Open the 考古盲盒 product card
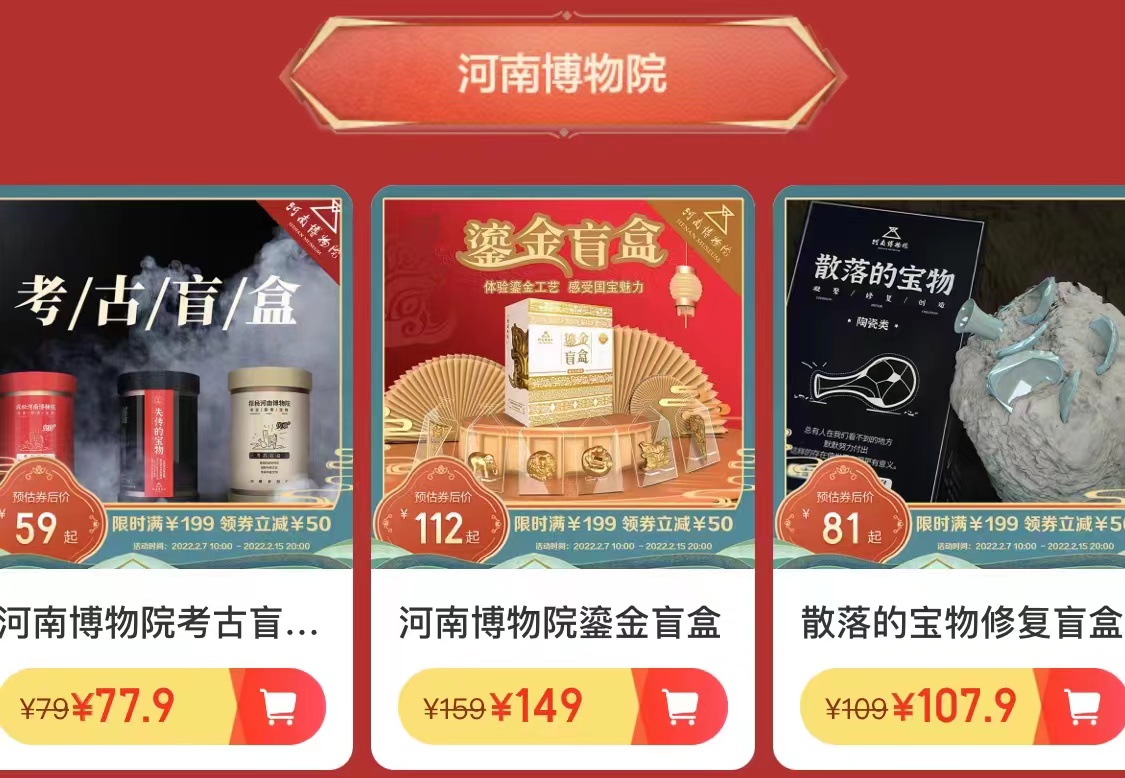 170,380
